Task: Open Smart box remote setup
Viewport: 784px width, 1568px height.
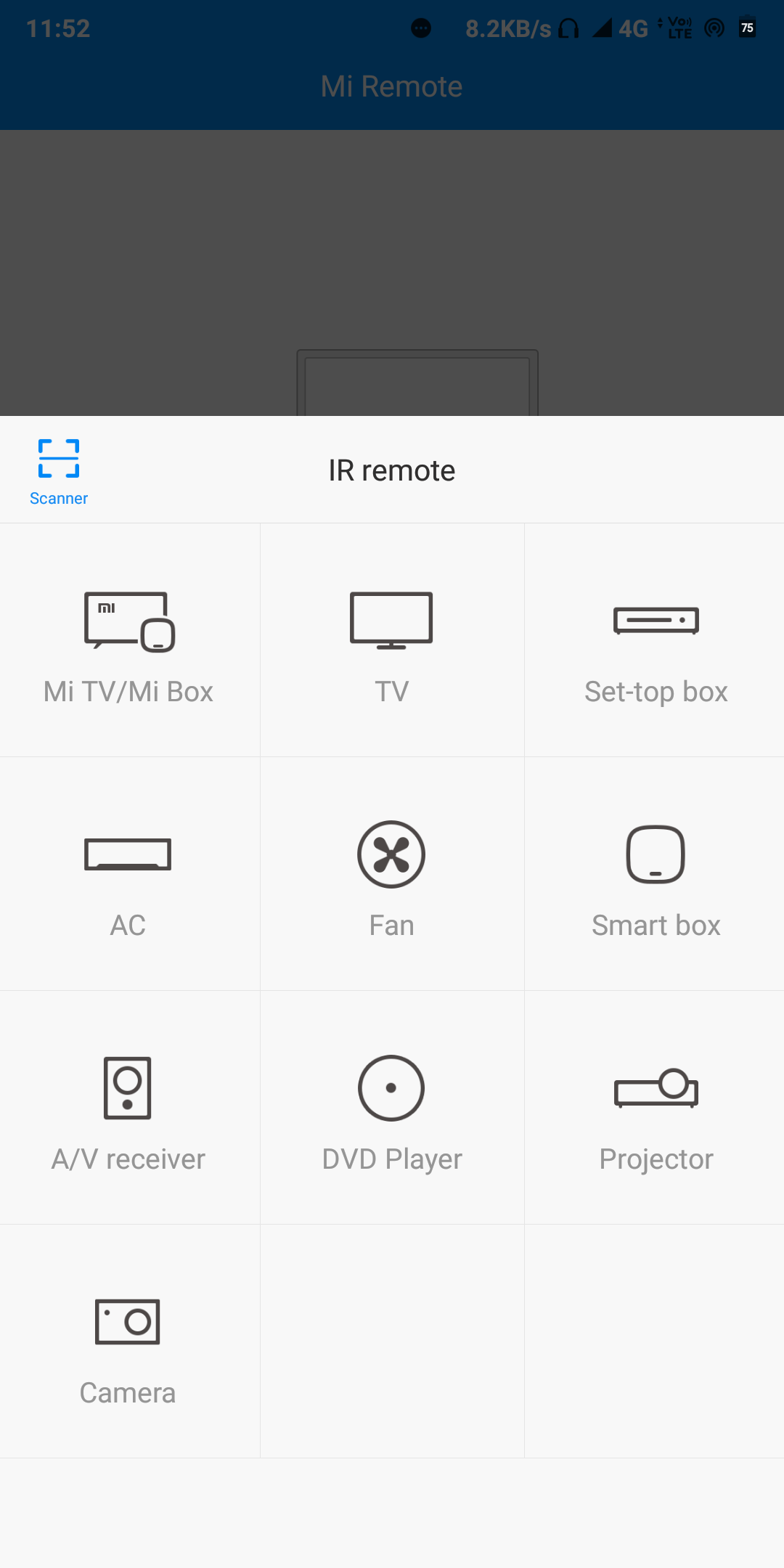Action: pyautogui.click(x=656, y=875)
